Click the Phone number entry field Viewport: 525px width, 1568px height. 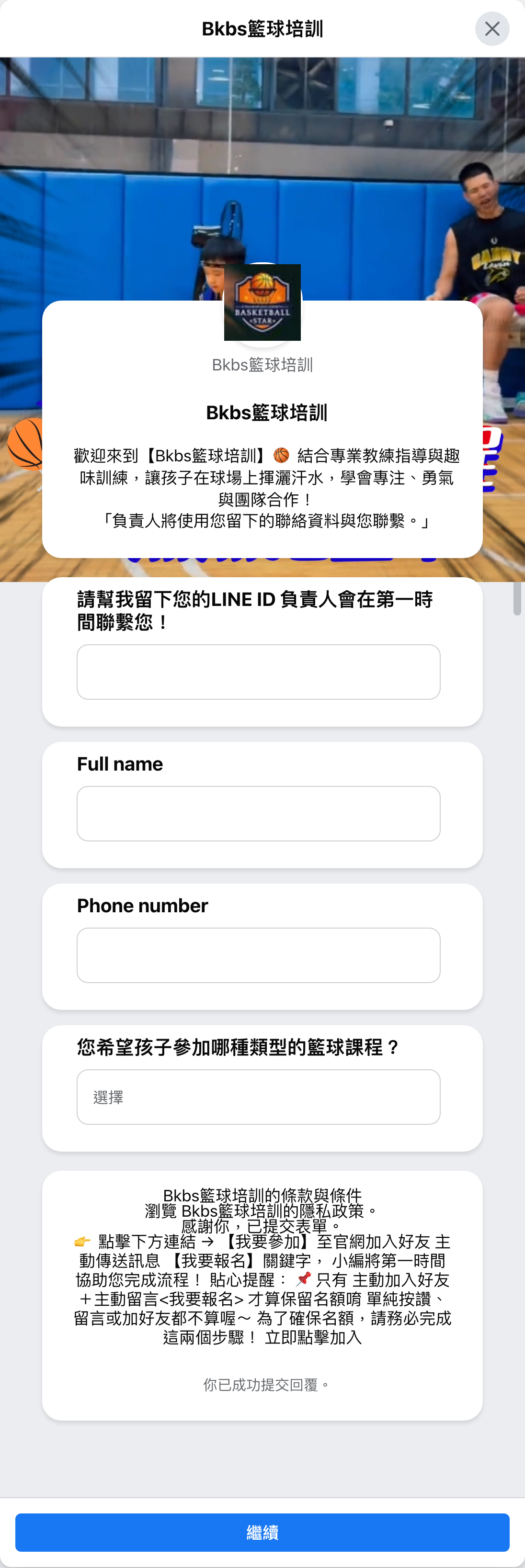click(258, 955)
